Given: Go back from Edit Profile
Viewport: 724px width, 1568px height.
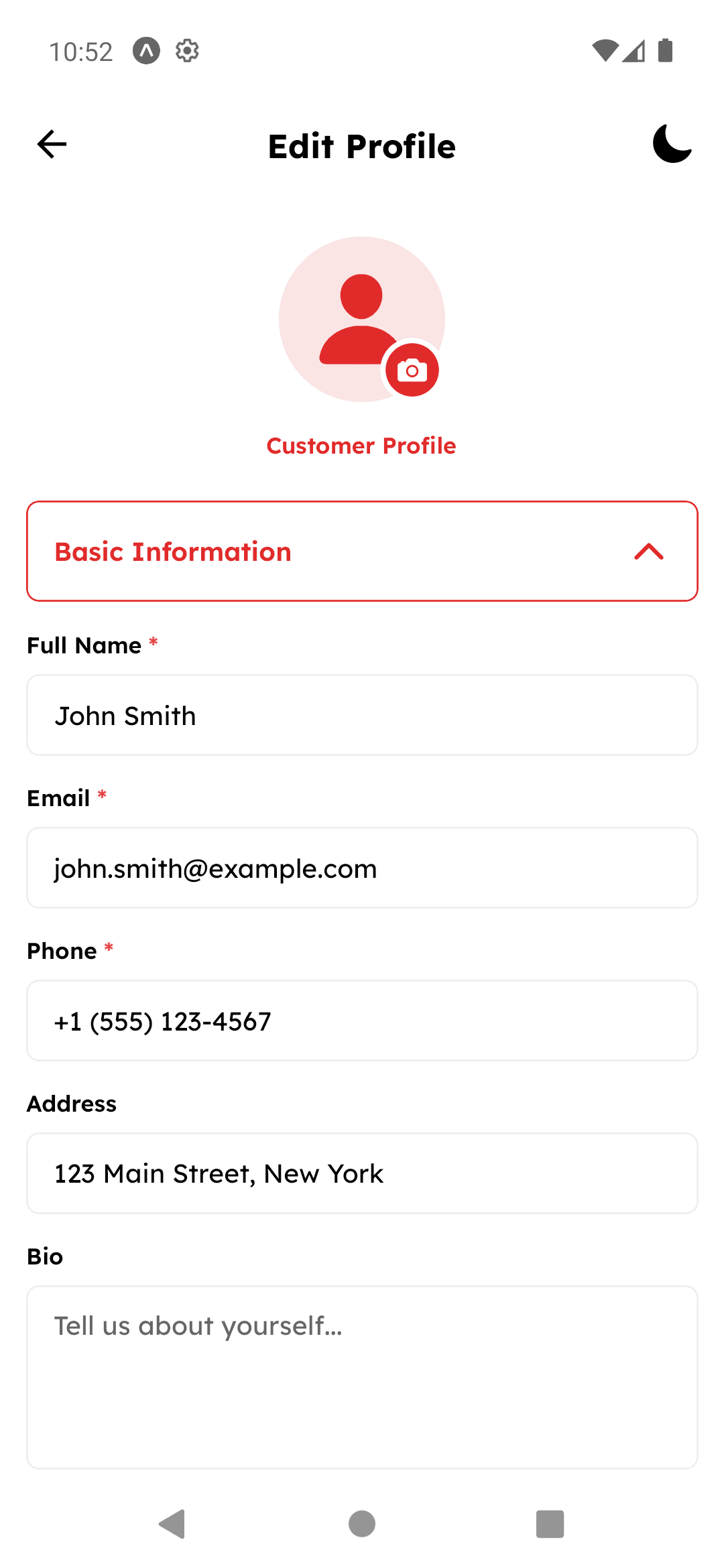Looking at the screenshot, I should pyautogui.click(x=52, y=144).
